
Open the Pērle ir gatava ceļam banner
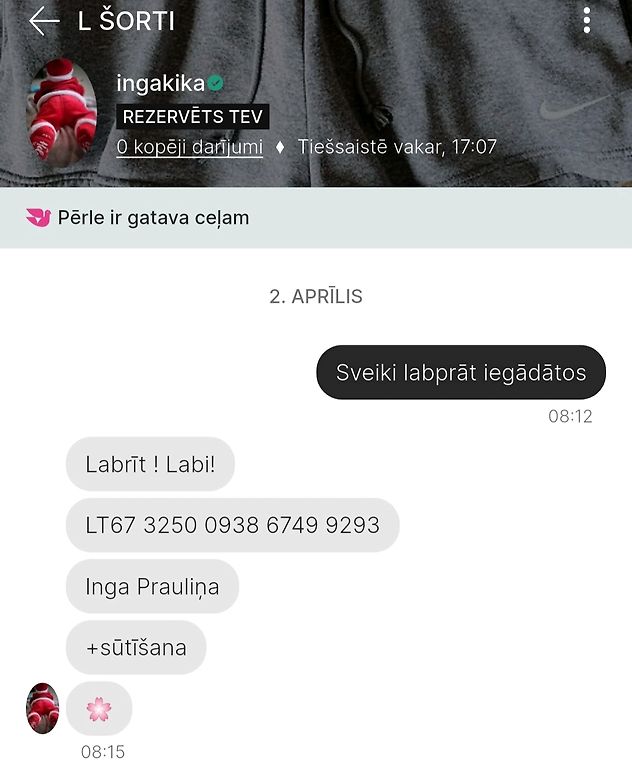pyautogui.click(x=316, y=218)
